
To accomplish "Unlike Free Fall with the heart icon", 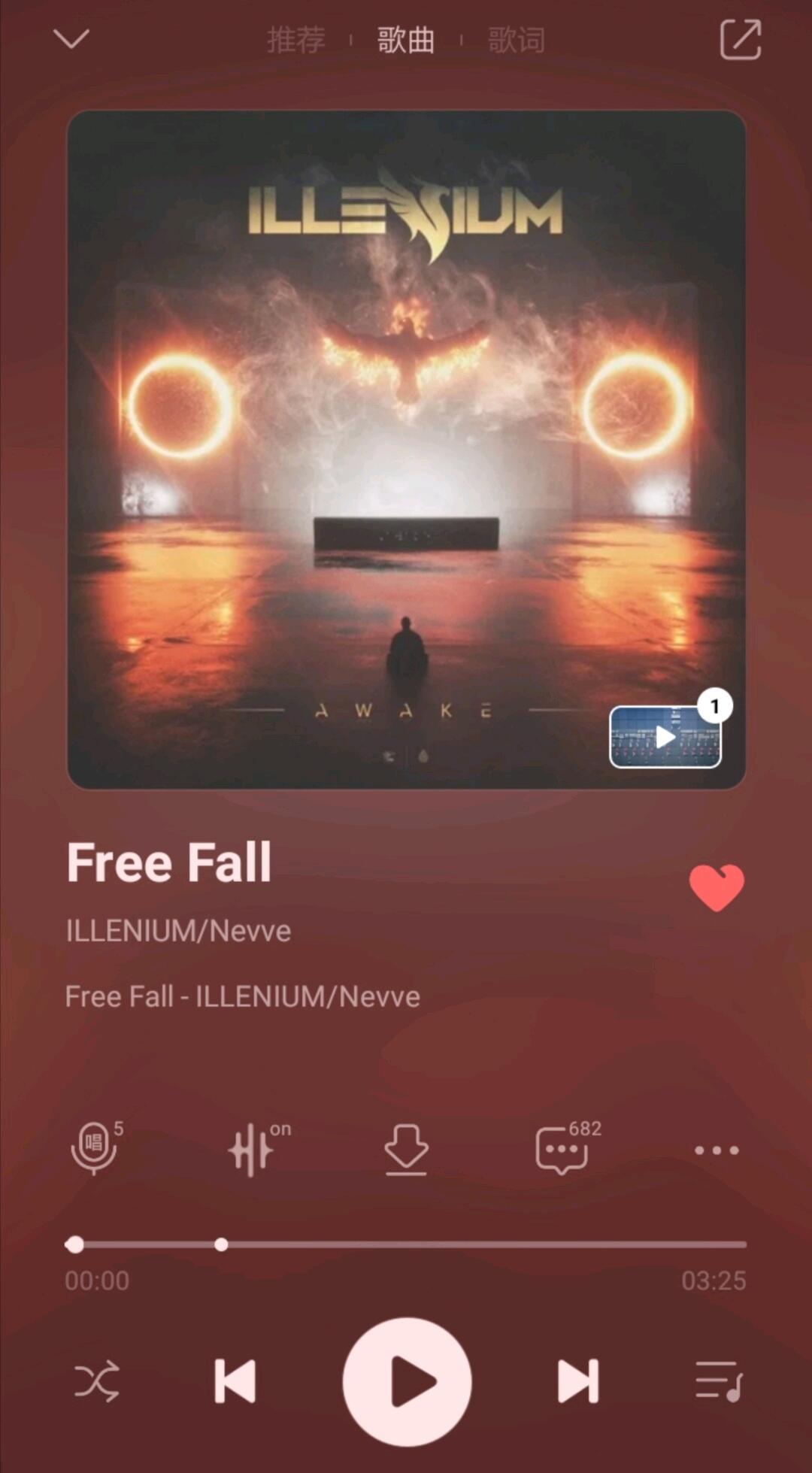I will click(717, 887).
